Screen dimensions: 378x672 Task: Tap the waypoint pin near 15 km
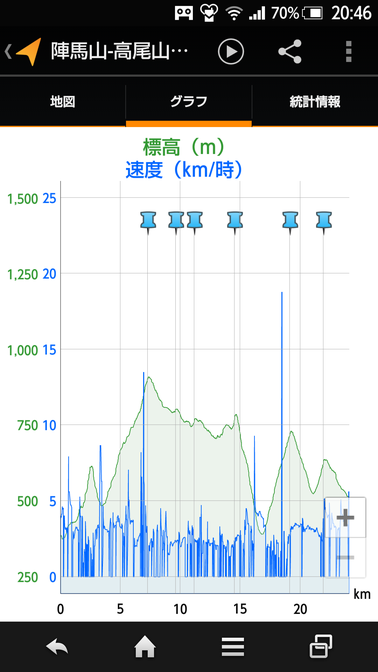tap(235, 222)
